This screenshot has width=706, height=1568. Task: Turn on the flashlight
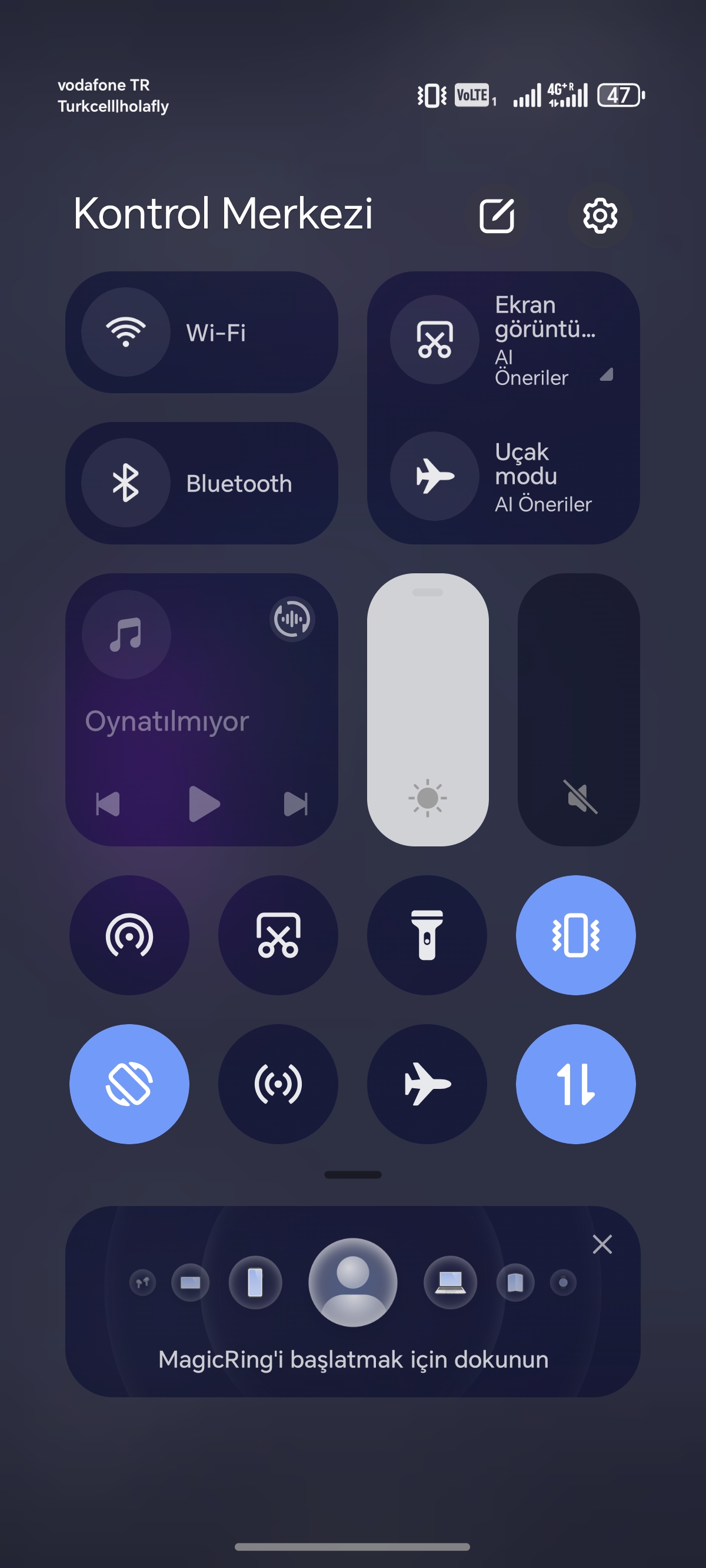(427, 936)
